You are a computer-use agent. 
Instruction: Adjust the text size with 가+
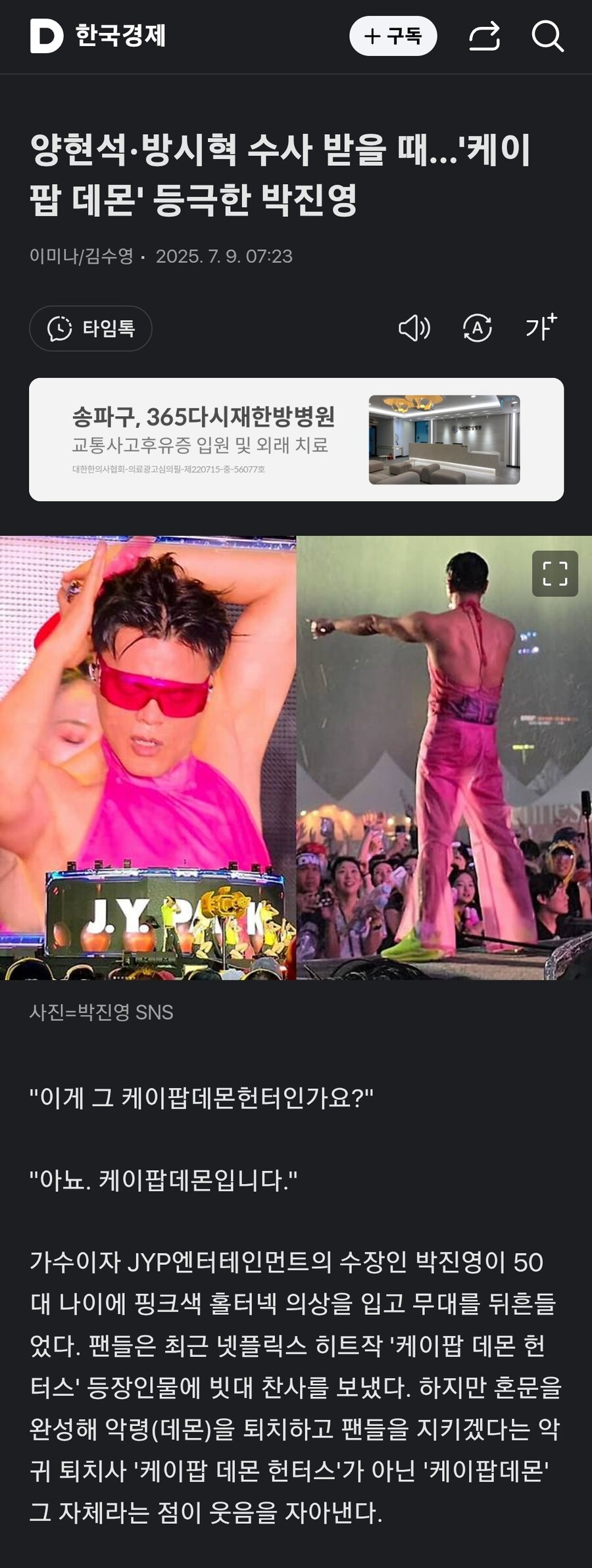pos(541,327)
